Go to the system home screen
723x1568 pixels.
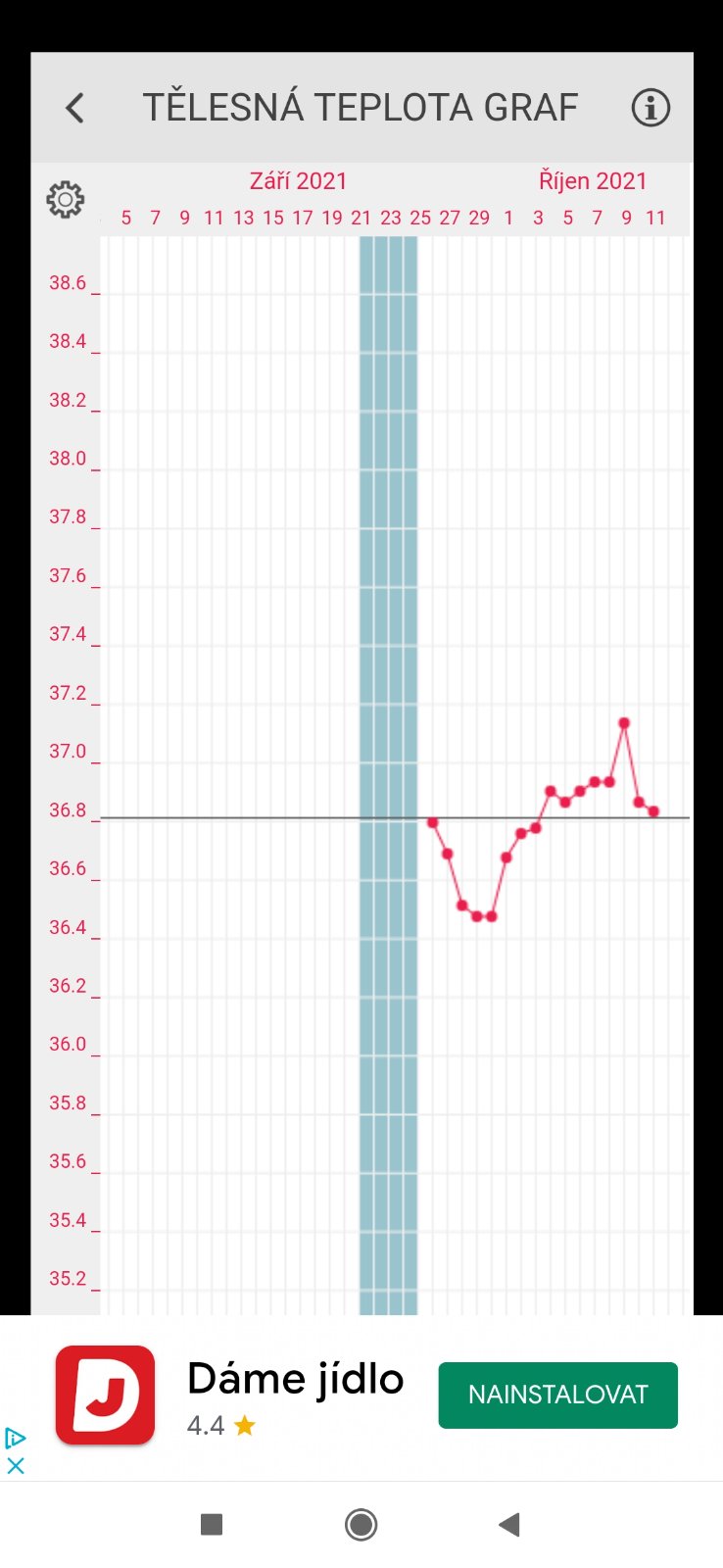[361, 1525]
